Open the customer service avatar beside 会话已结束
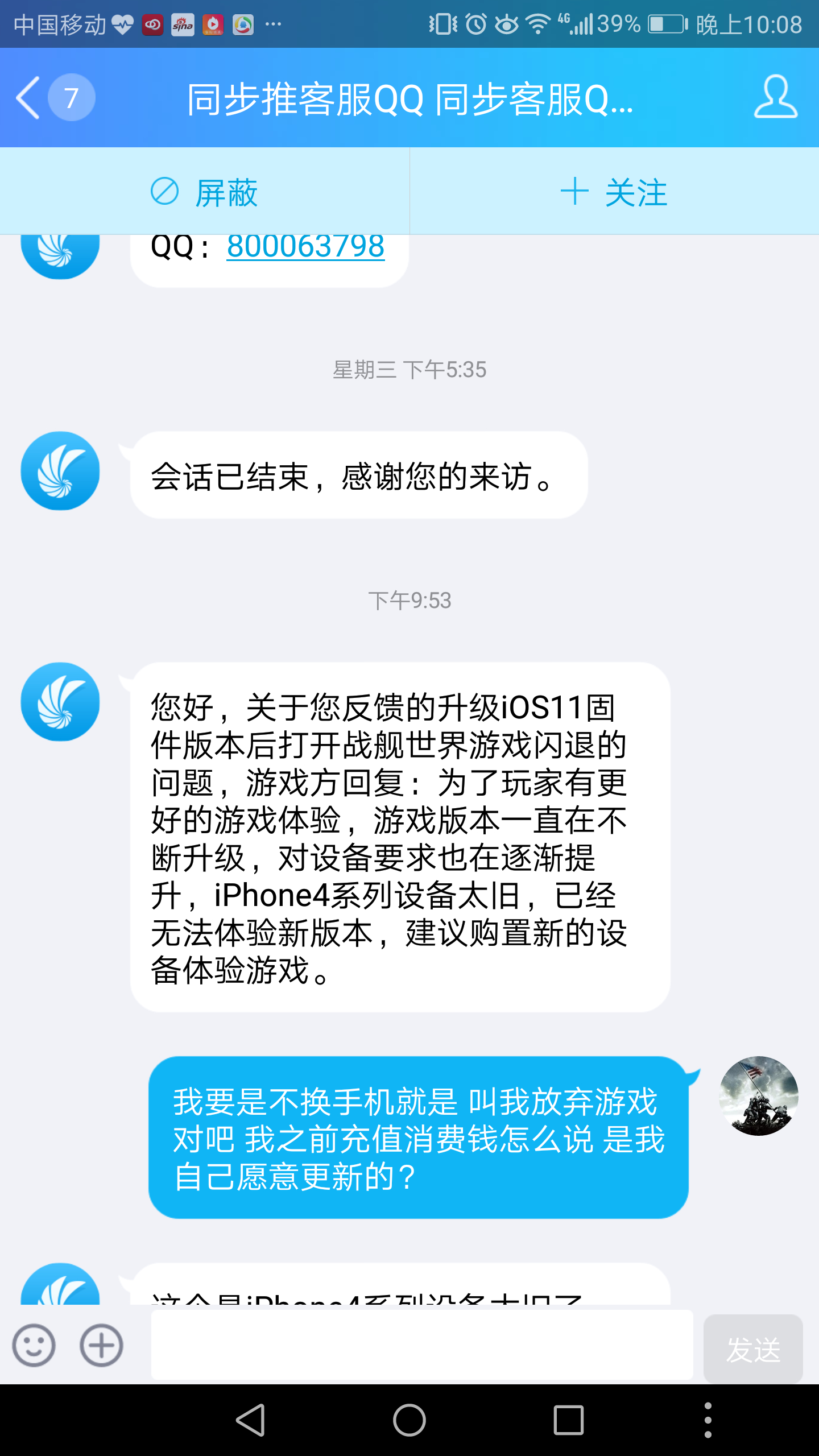 pyautogui.click(x=60, y=471)
